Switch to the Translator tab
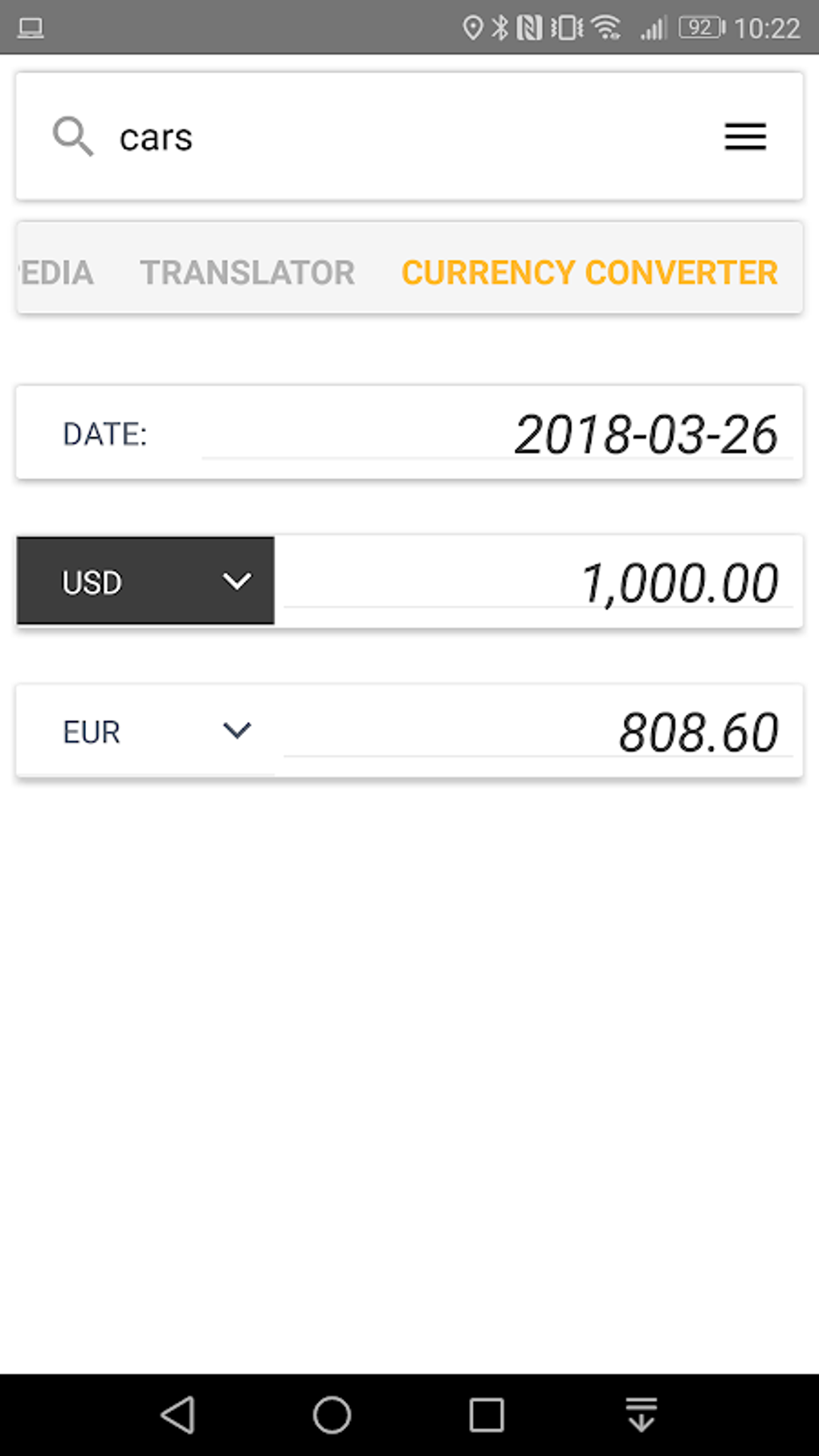This screenshot has height=1456, width=819. tap(247, 273)
